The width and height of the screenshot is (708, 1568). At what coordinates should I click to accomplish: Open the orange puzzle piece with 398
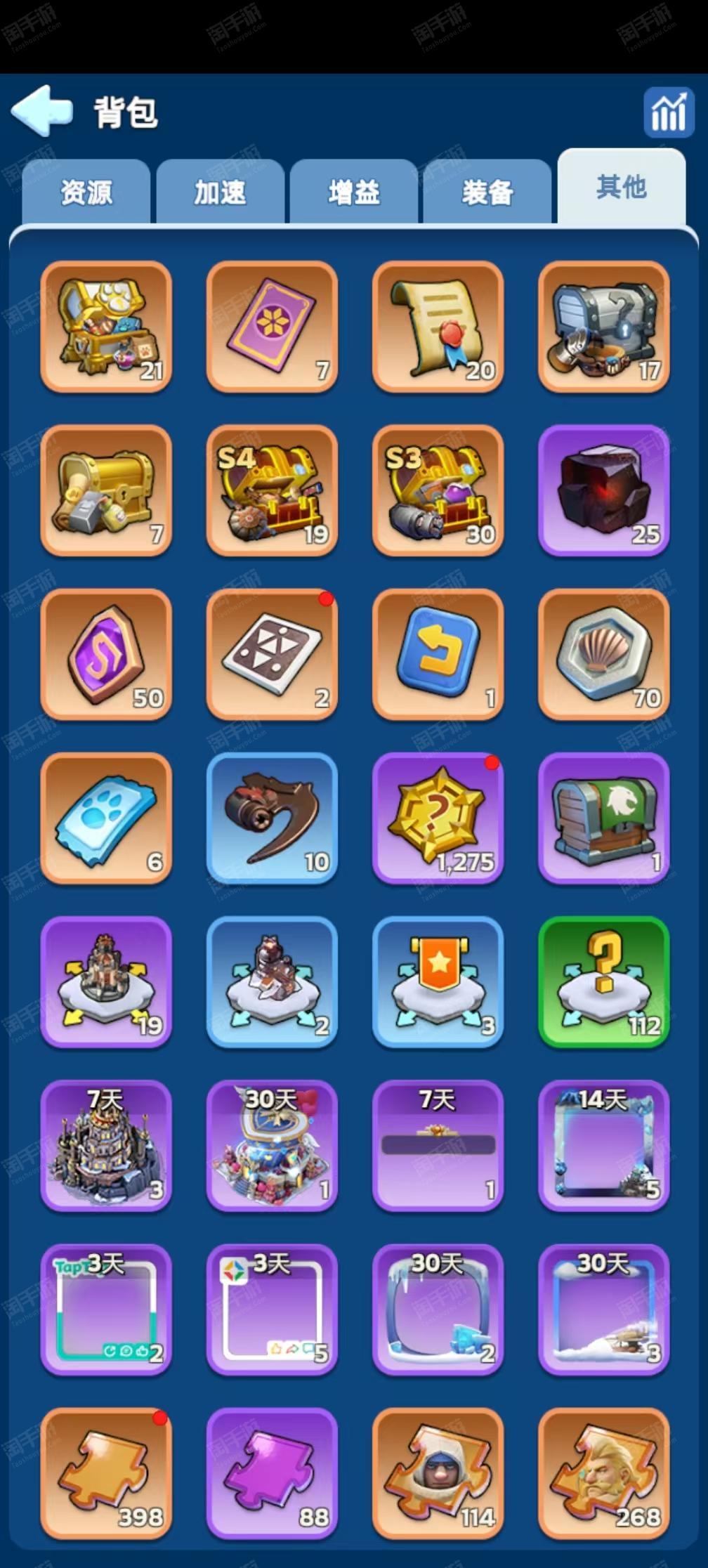(x=106, y=1472)
